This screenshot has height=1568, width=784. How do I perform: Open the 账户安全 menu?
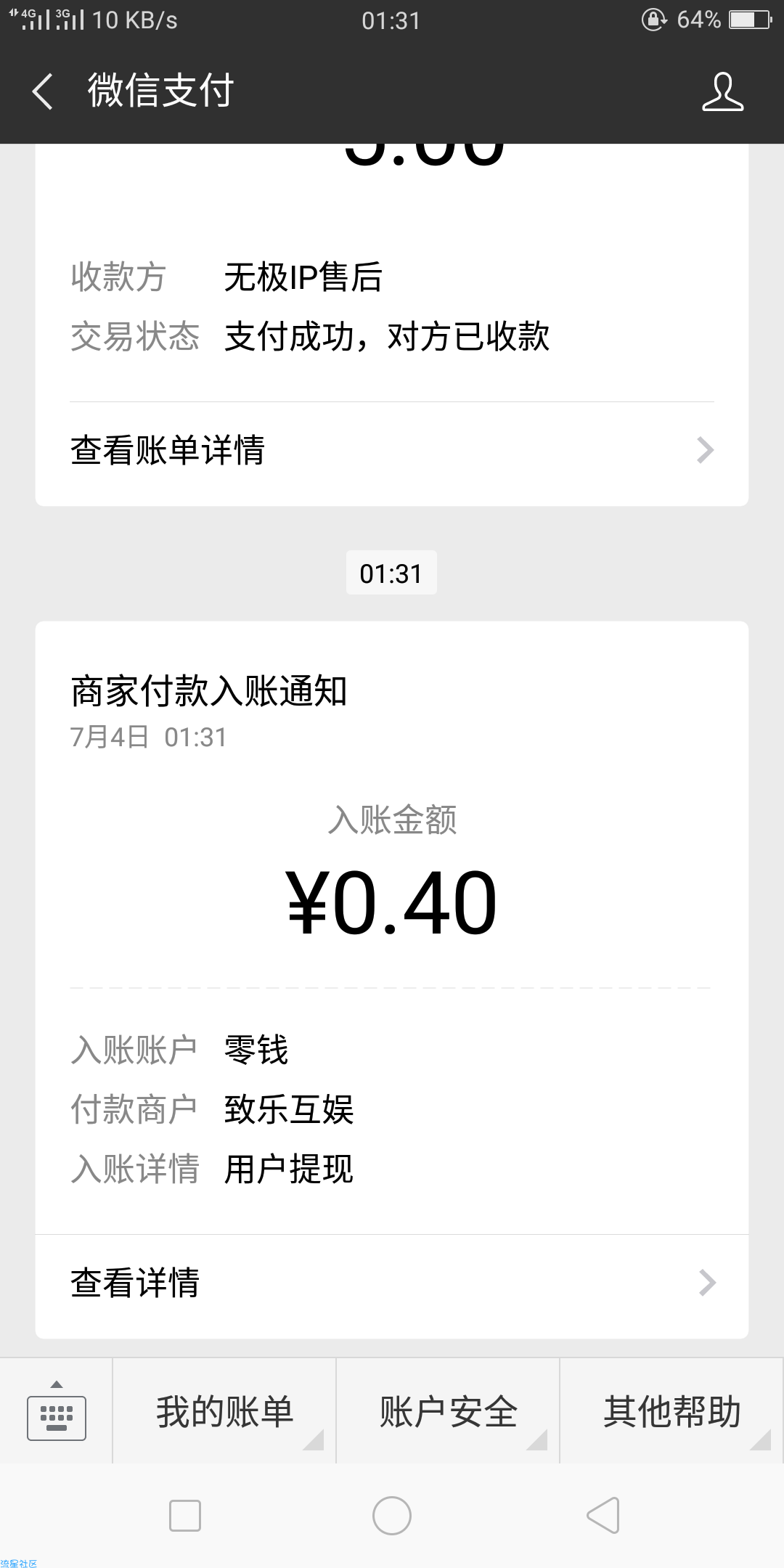[448, 1410]
